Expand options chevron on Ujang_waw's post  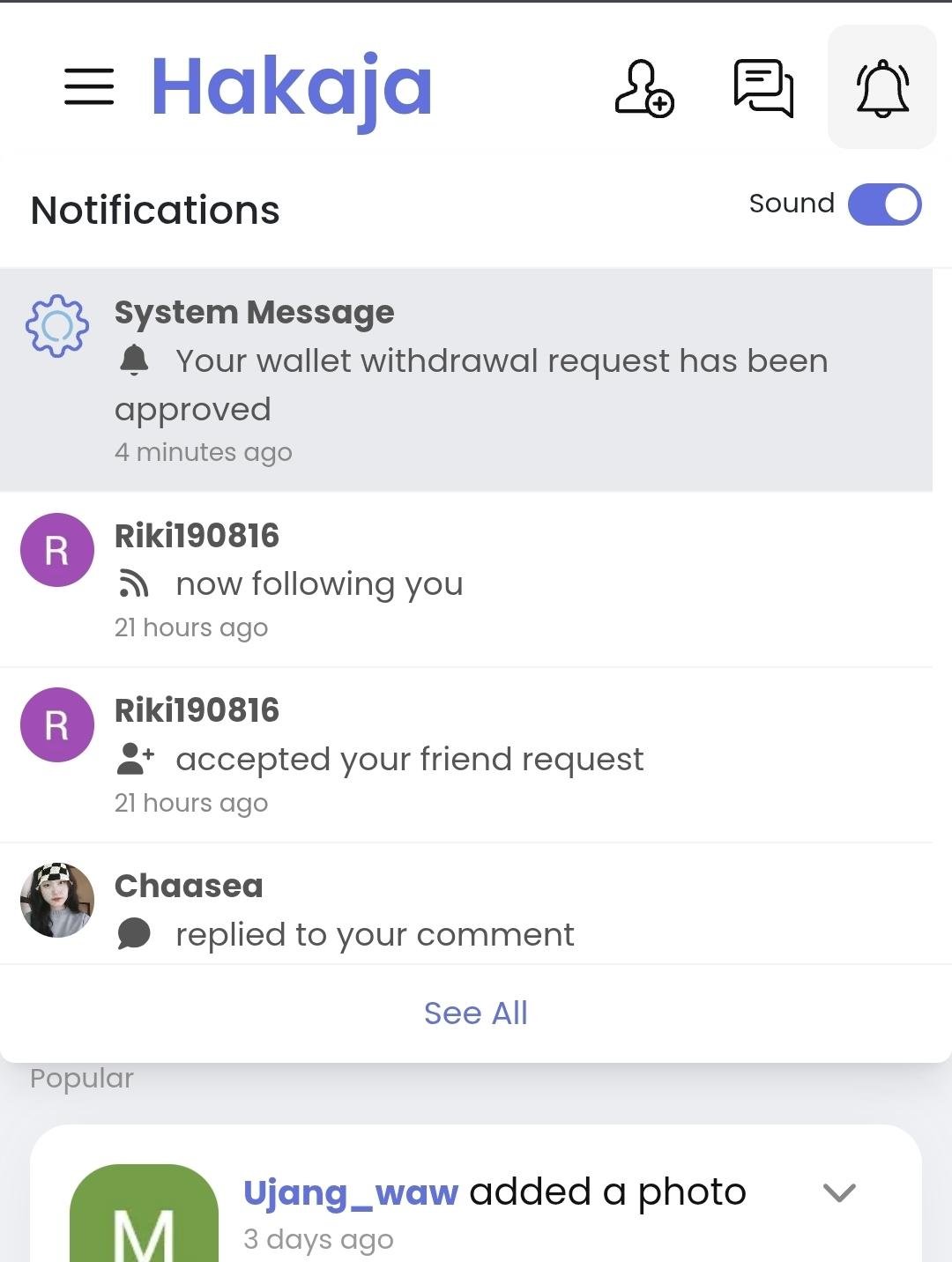(x=839, y=1192)
